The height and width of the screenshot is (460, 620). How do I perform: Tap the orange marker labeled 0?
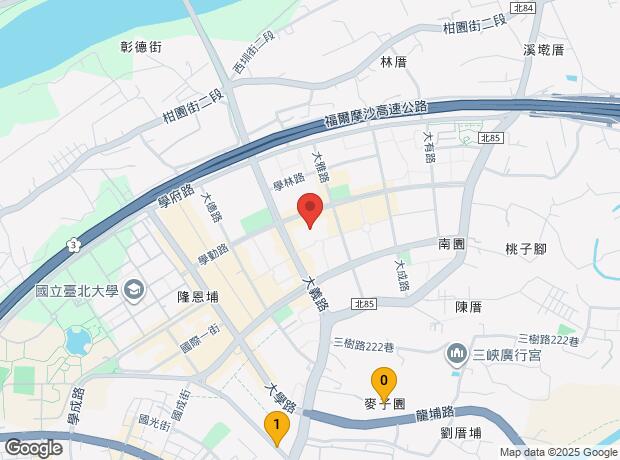(x=383, y=381)
